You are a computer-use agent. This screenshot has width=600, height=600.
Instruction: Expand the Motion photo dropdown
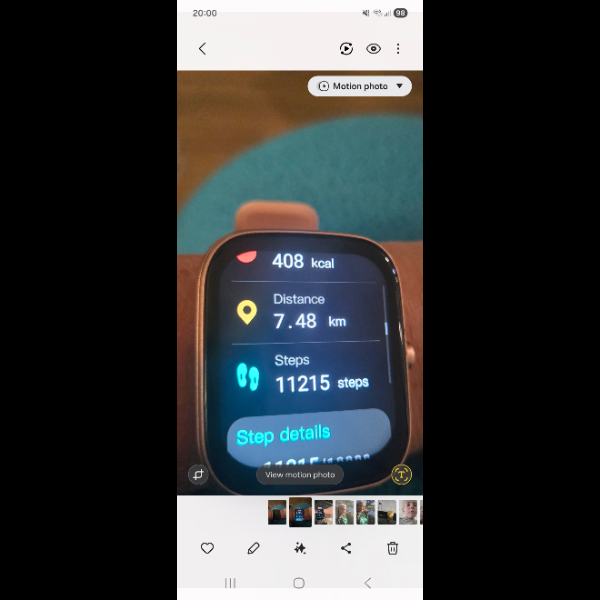(360, 86)
